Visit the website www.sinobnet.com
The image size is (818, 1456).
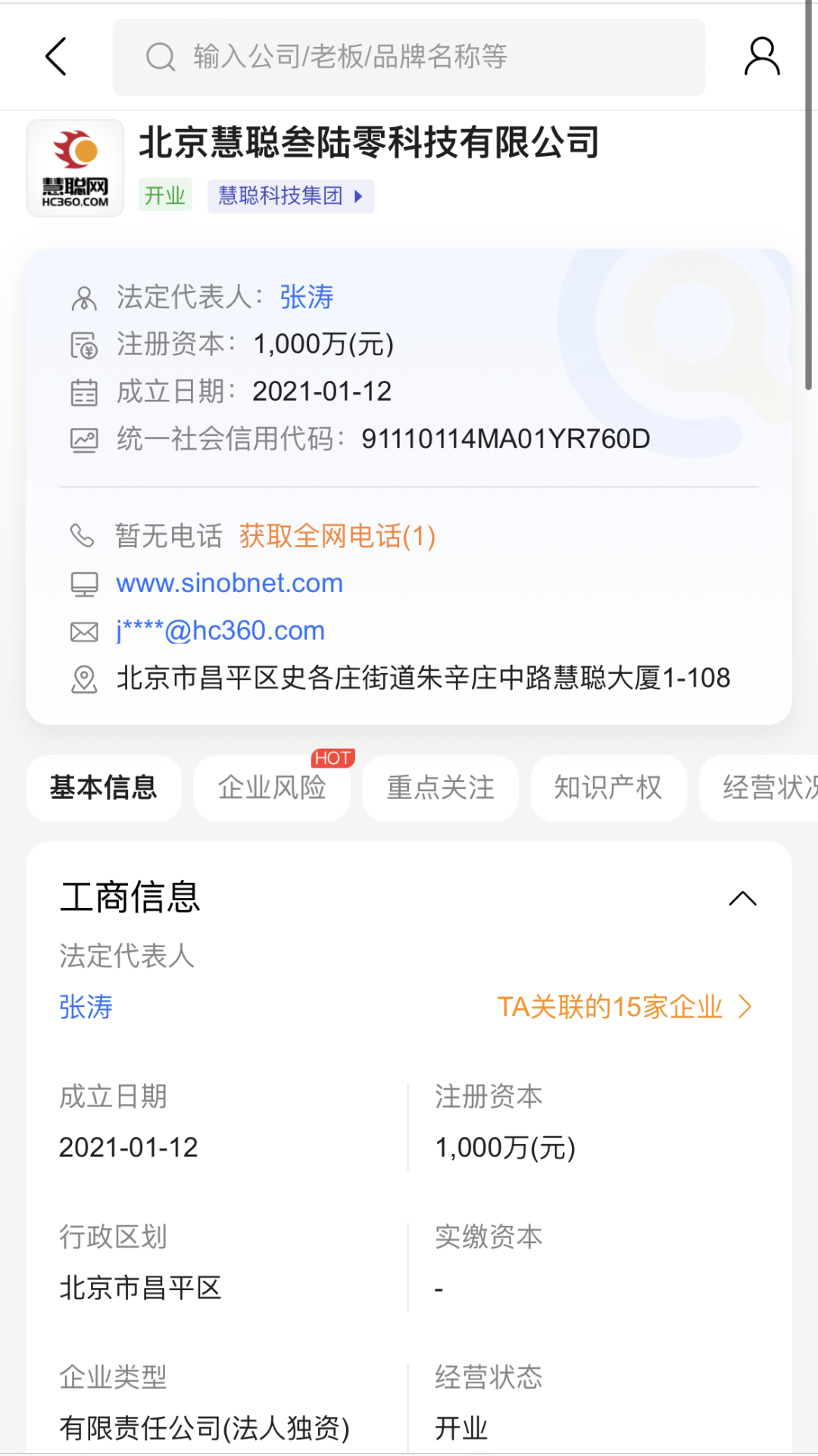[x=229, y=583]
